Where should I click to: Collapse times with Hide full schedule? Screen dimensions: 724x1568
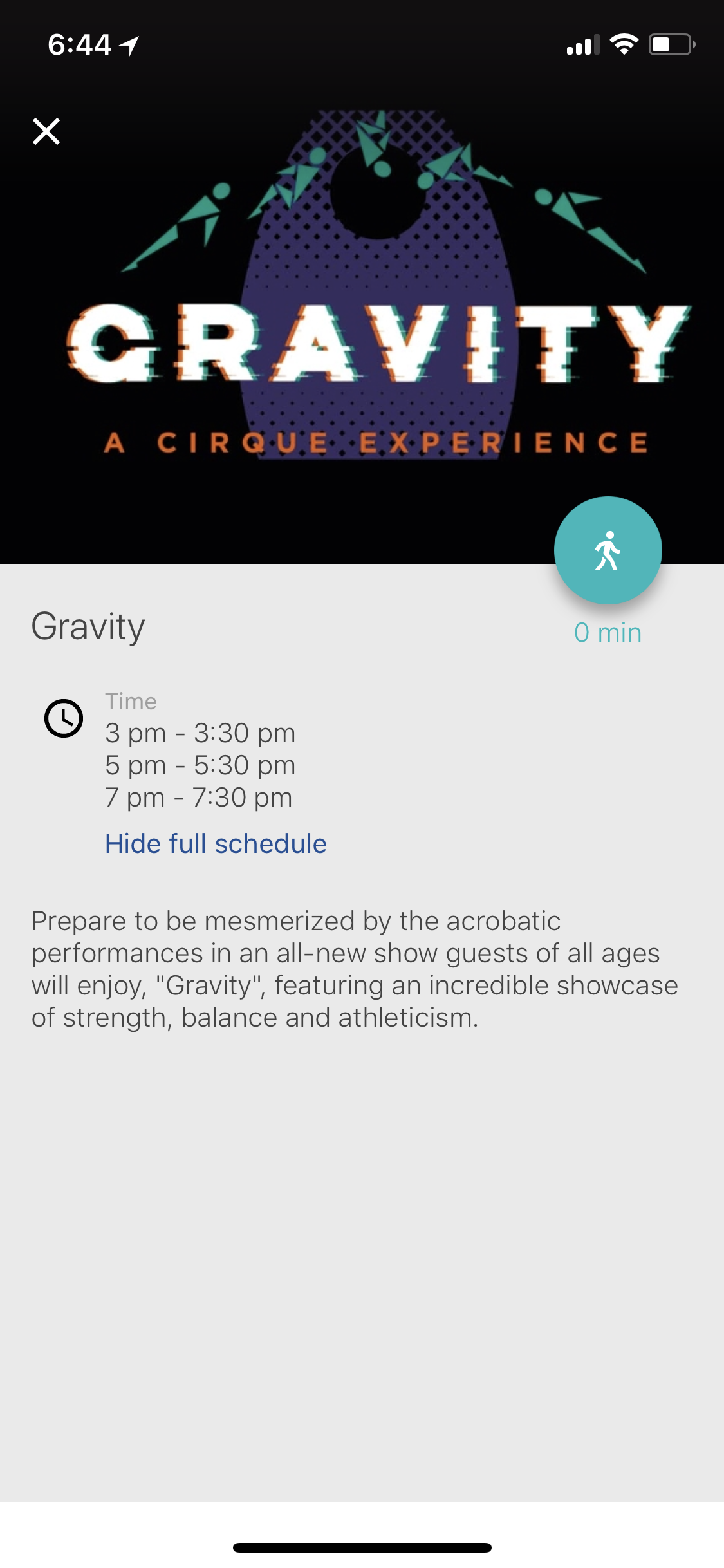pos(216,843)
